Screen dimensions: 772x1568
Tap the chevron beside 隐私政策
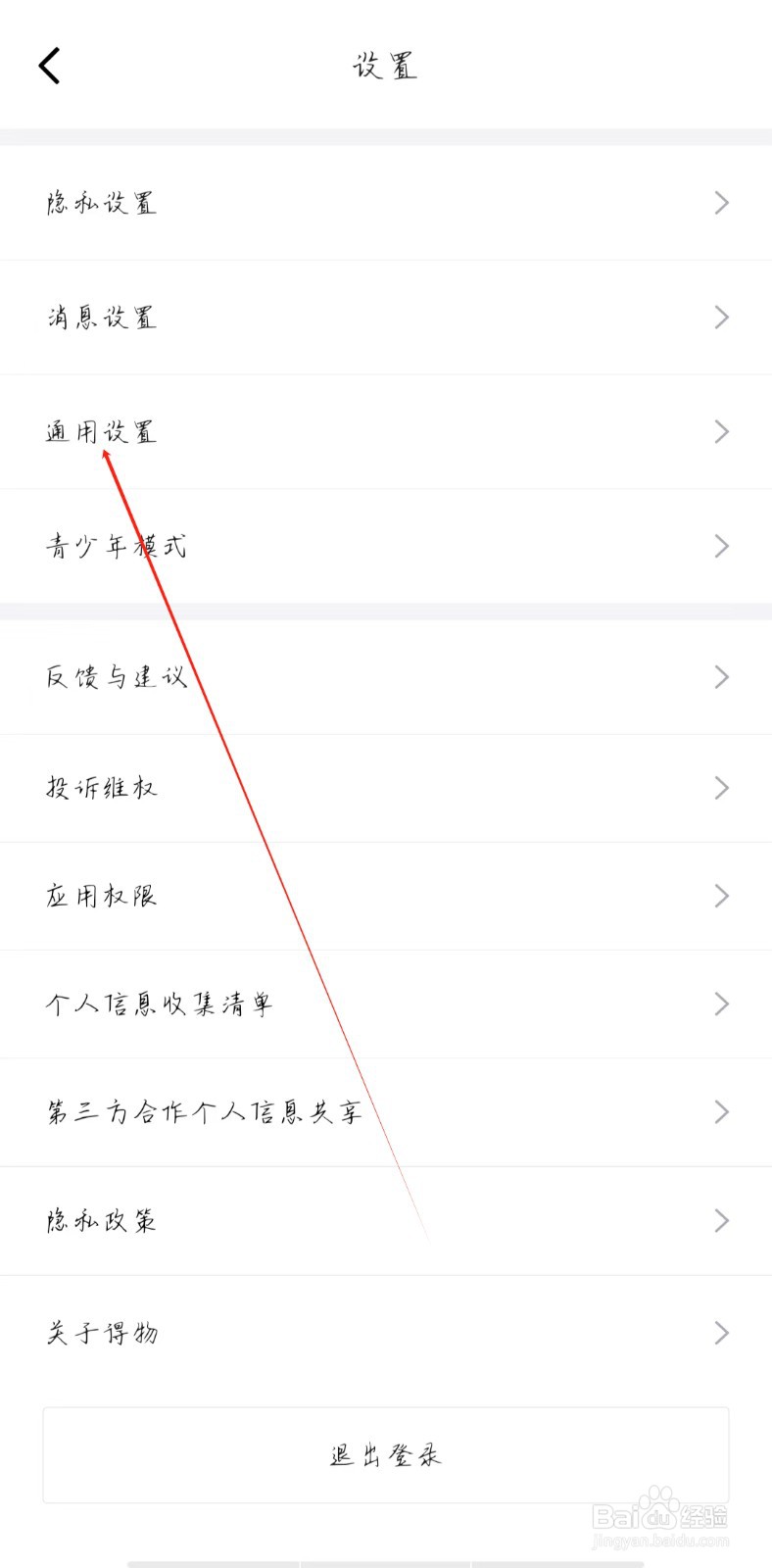(x=722, y=1221)
